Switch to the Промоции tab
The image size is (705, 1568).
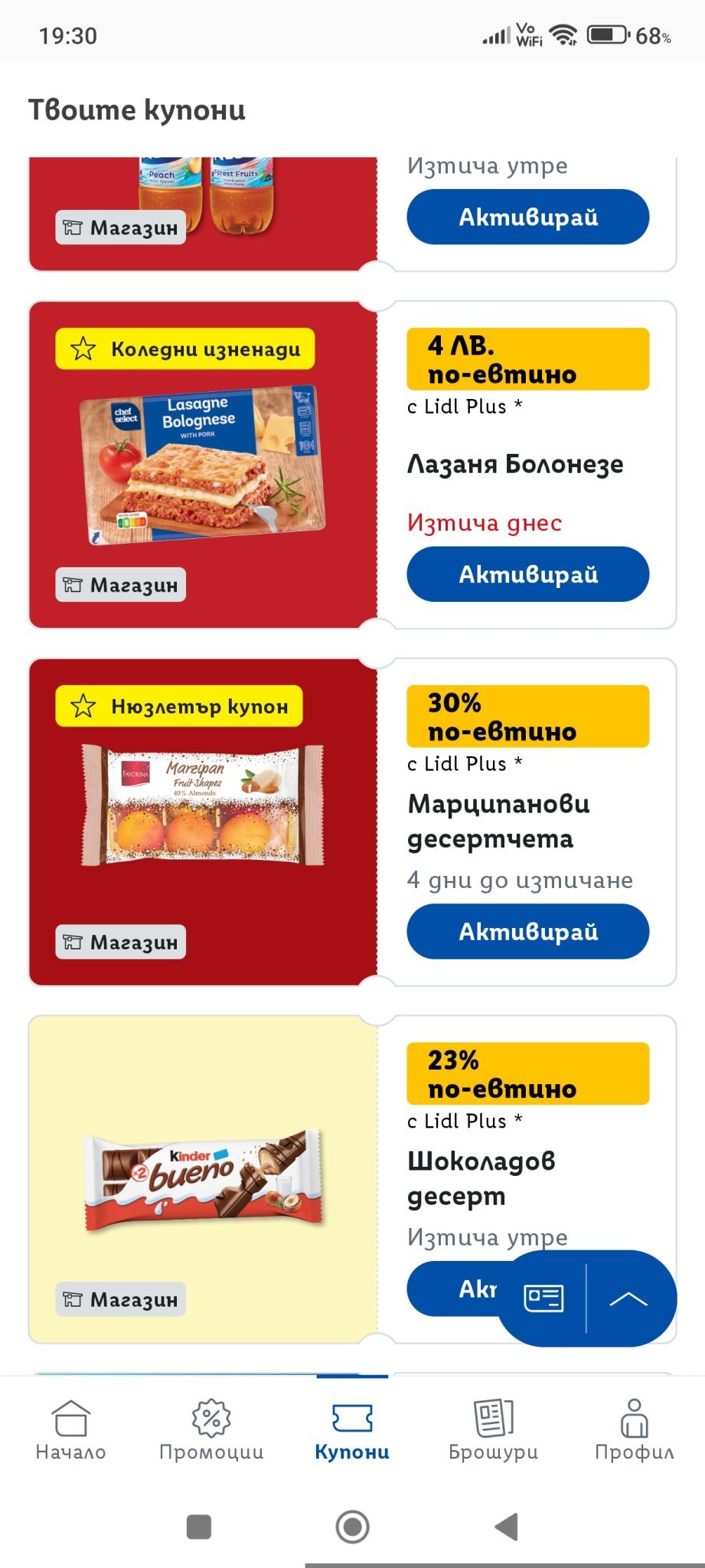tap(211, 1429)
